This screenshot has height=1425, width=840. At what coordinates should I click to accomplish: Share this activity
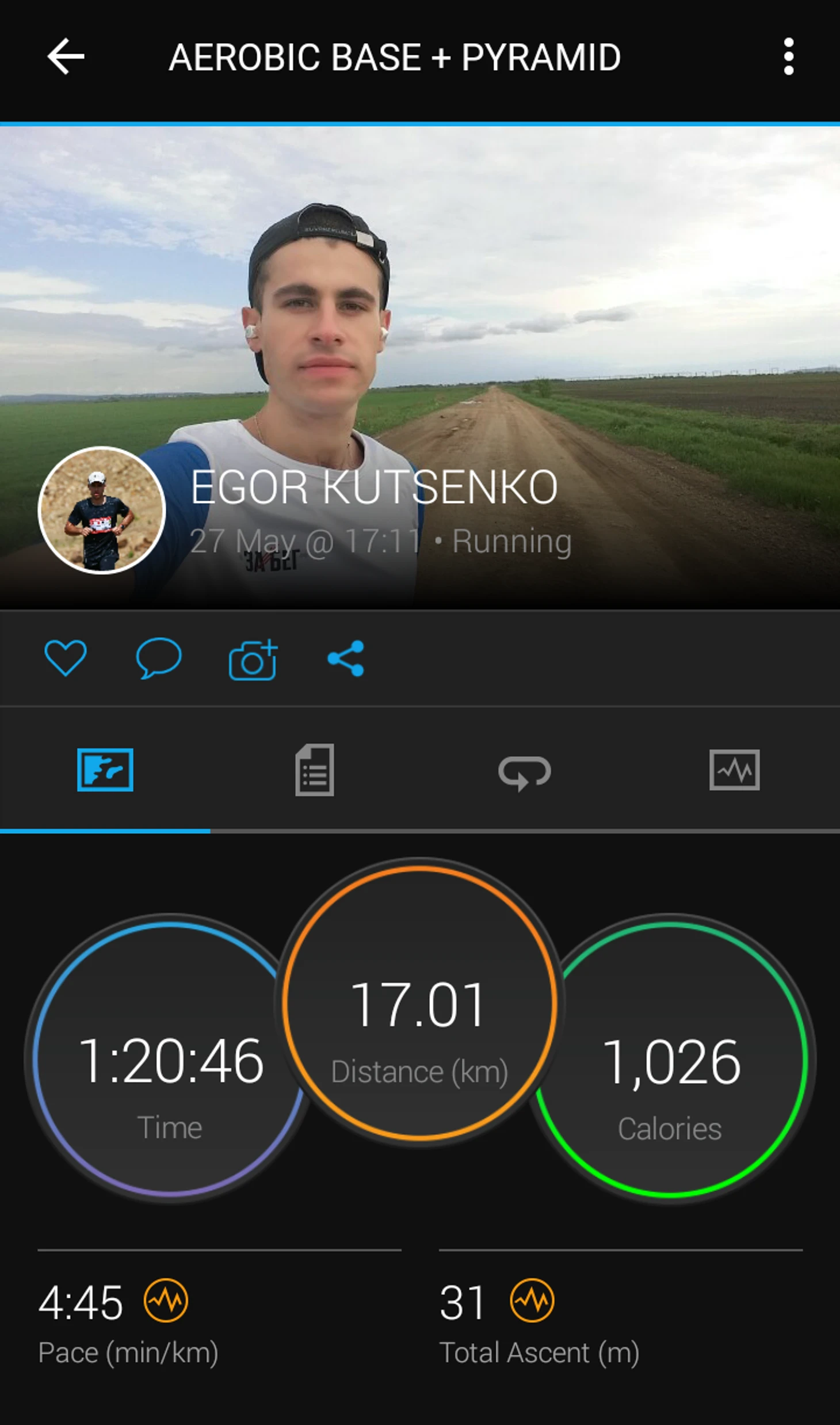pyautogui.click(x=346, y=658)
